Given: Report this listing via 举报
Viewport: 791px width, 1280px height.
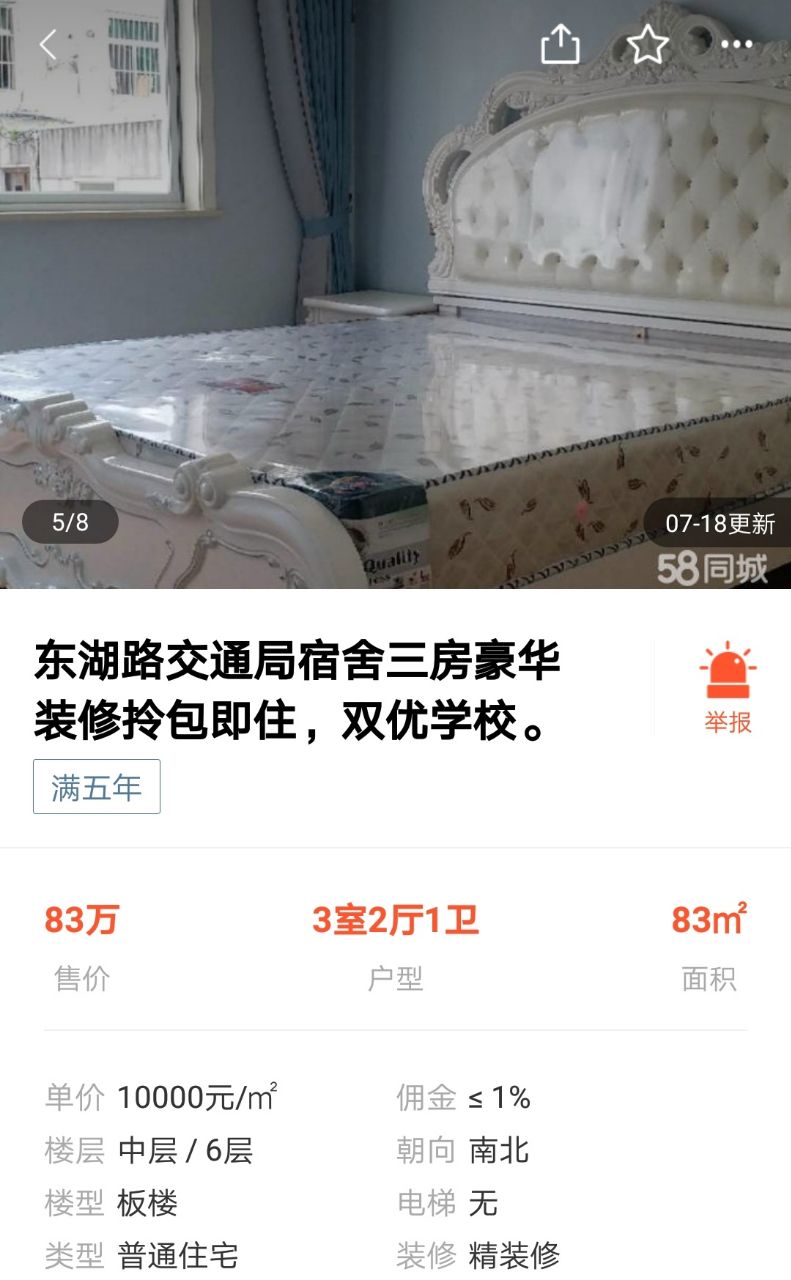Looking at the screenshot, I should point(727,689).
